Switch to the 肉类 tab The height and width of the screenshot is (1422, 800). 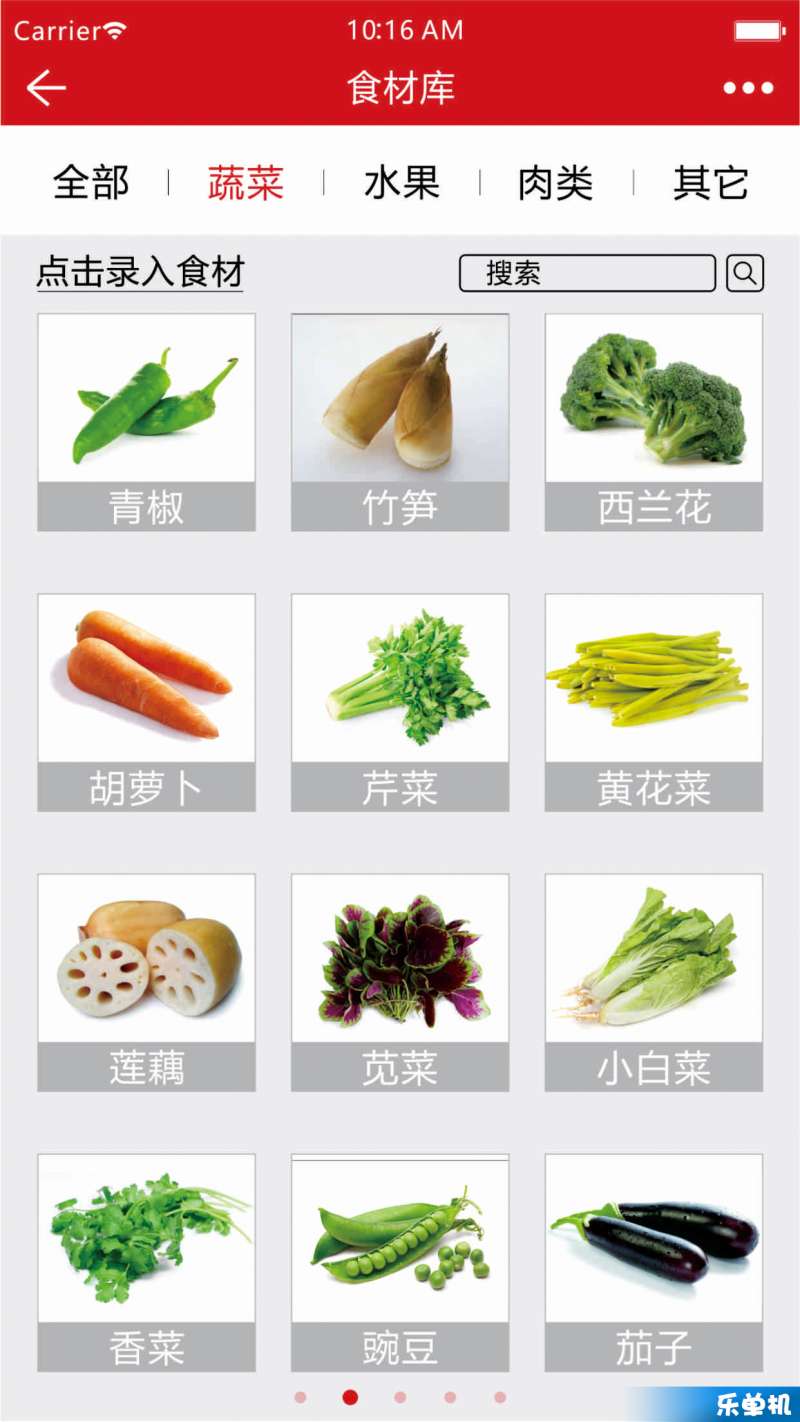[x=556, y=183]
